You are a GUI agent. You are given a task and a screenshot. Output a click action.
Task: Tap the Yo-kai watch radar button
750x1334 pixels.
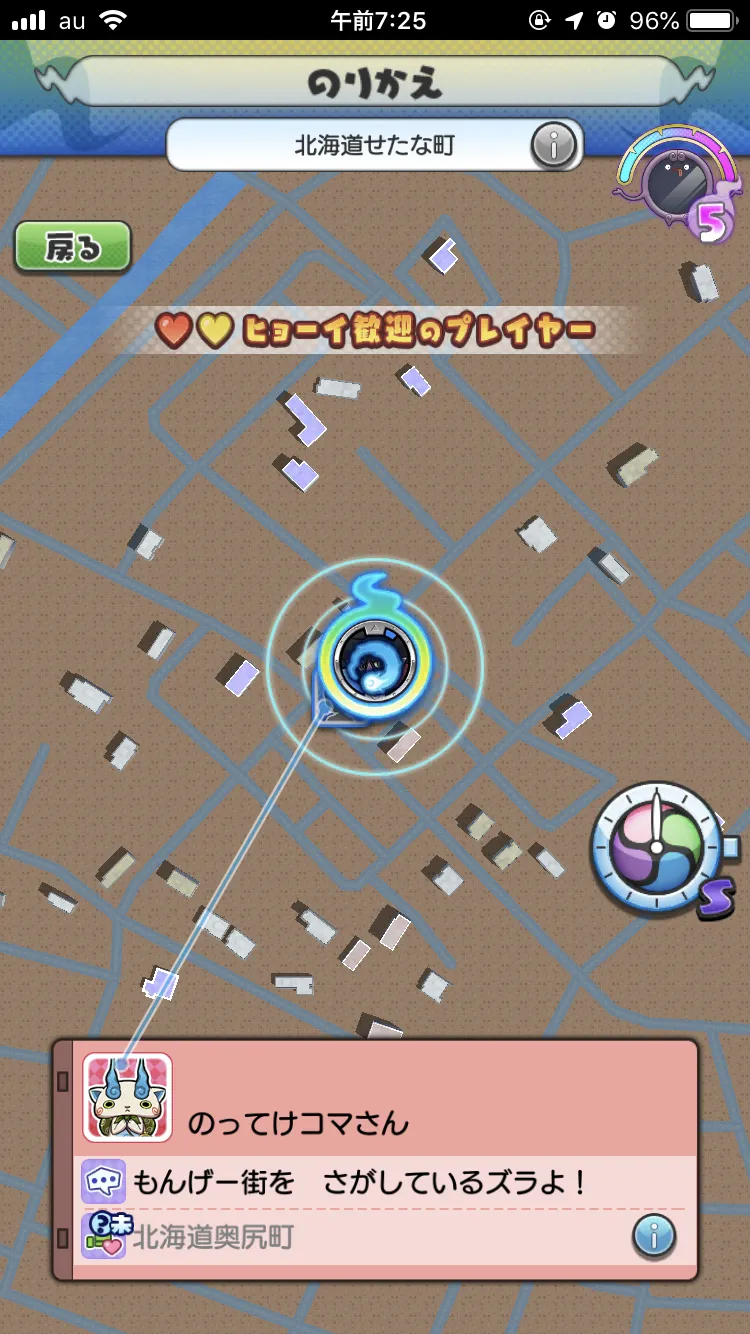point(660,850)
